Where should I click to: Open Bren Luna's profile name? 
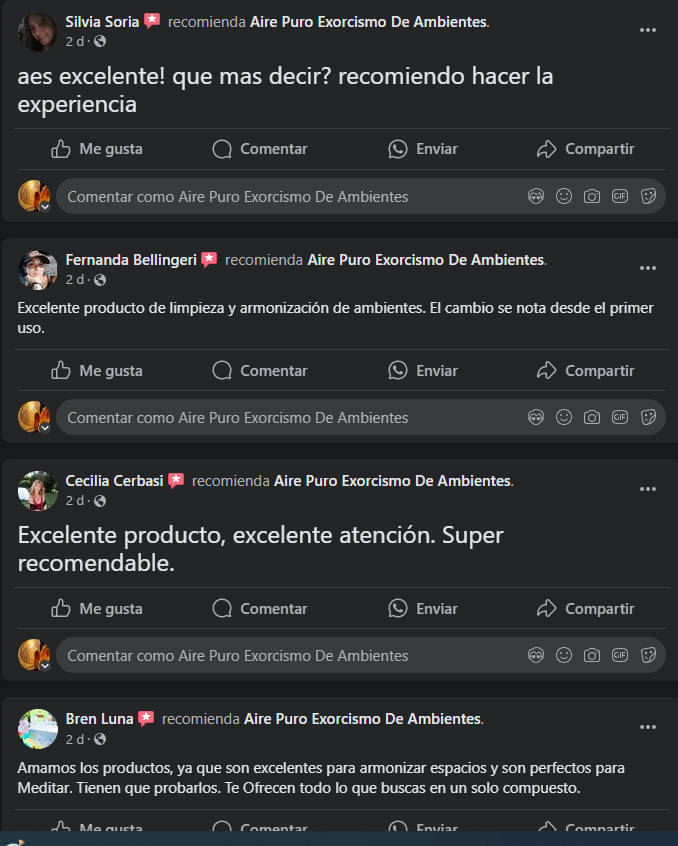pyautogui.click(x=100, y=719)
